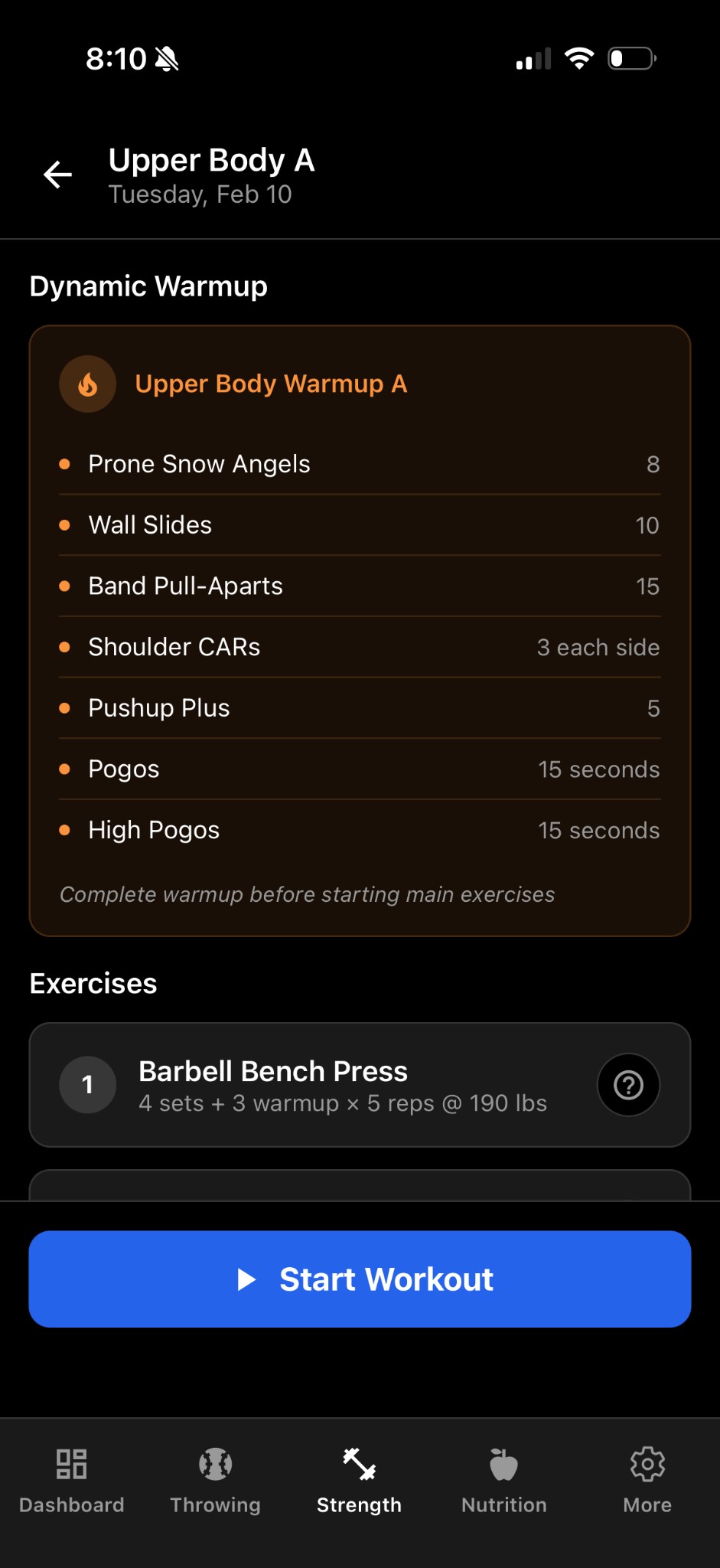Tap the flame icon on Upper Body Warmup A
The width and height of the screenshot is (720, 1568).
(x=87, y=384)
